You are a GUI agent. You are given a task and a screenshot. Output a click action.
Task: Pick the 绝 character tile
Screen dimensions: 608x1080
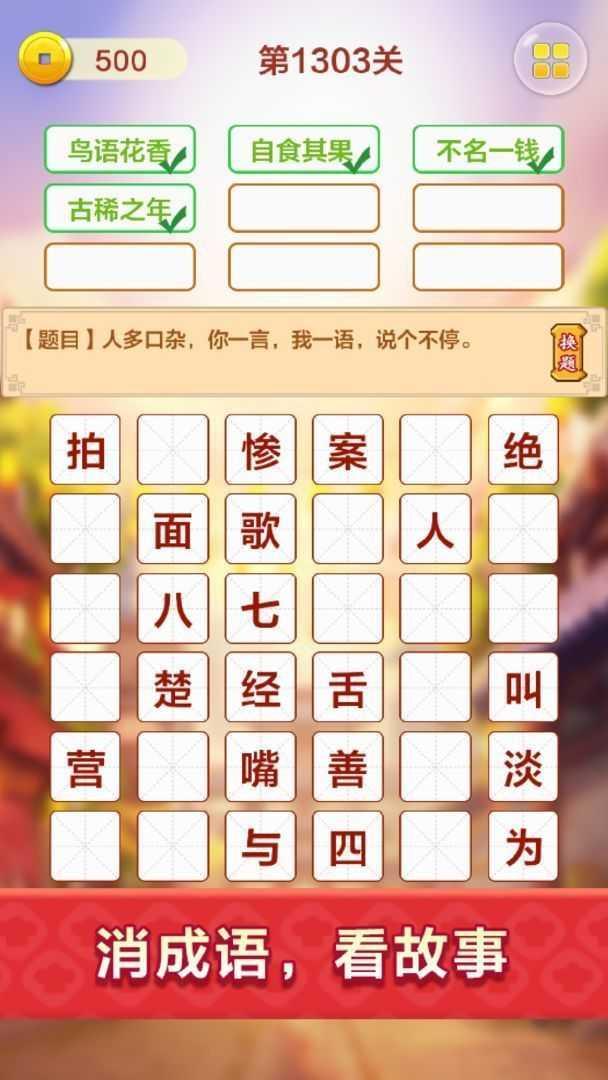523,450
